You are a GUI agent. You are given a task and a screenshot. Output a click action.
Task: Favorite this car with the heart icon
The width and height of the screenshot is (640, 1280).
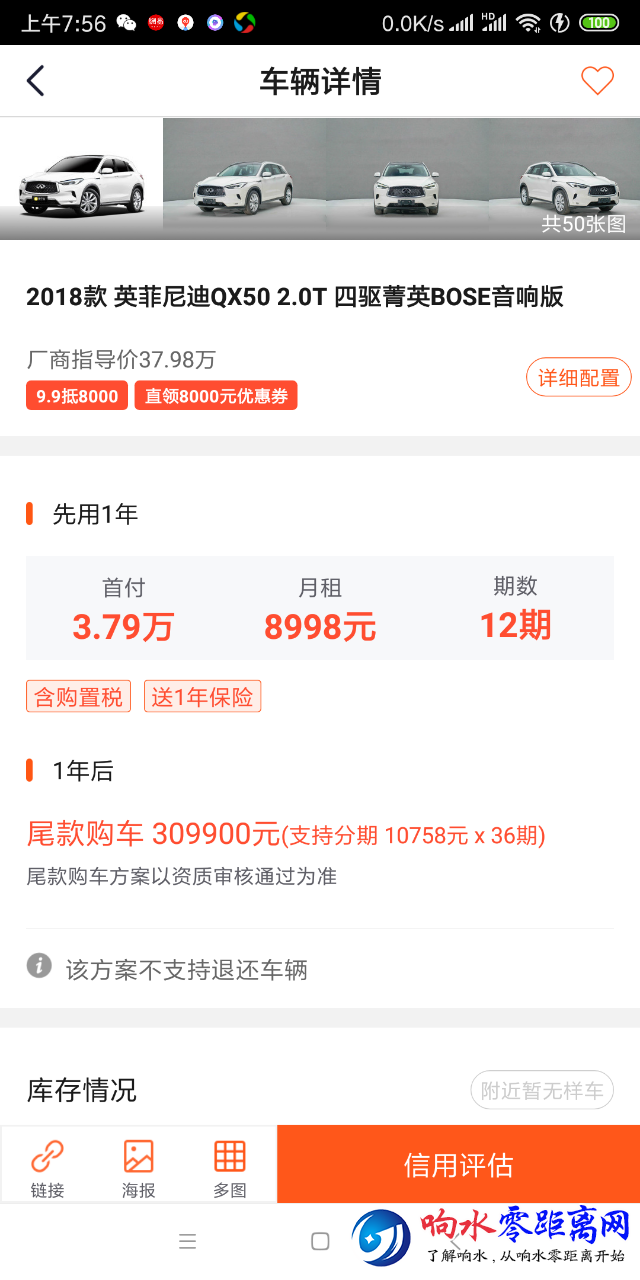(597, 81)
